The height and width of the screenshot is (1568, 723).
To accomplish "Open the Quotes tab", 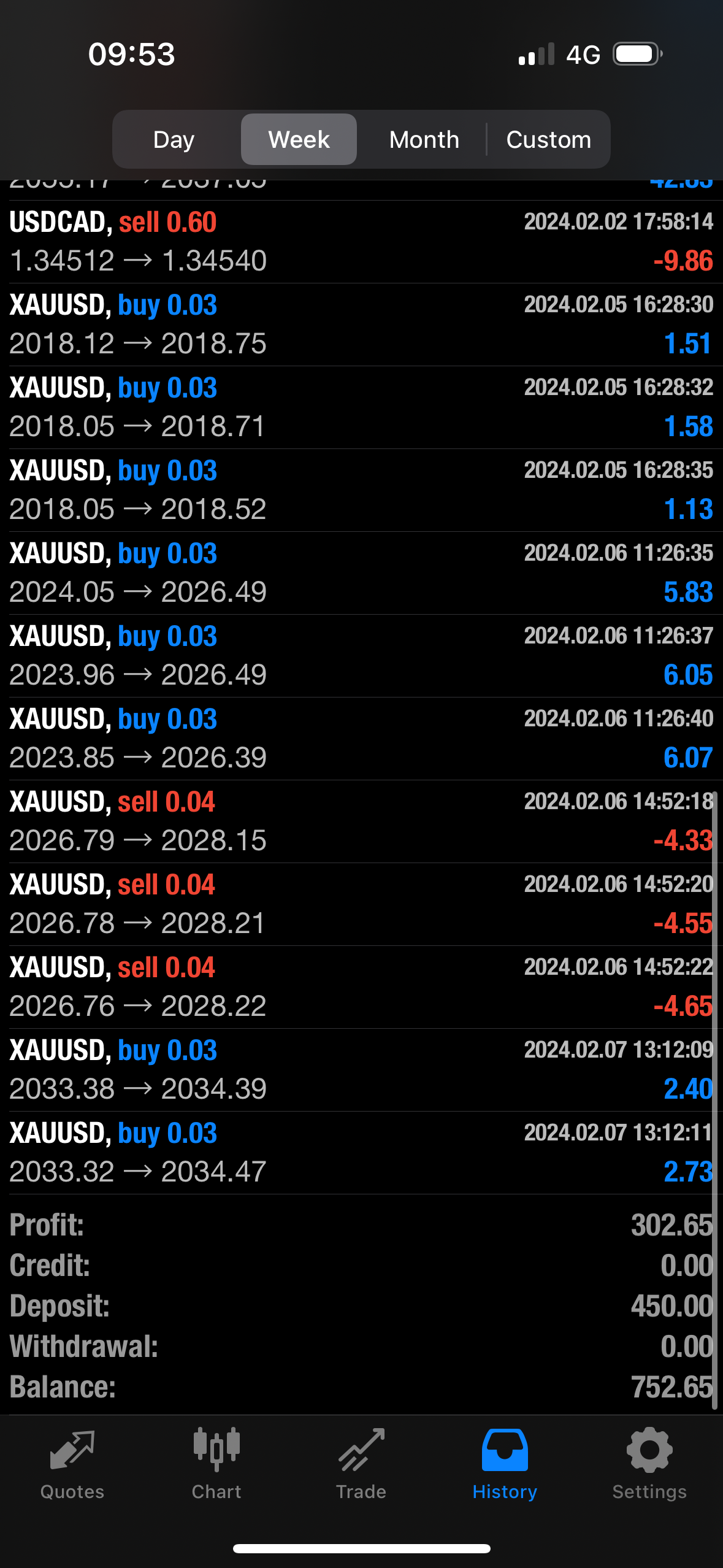I will point(72,1464).
